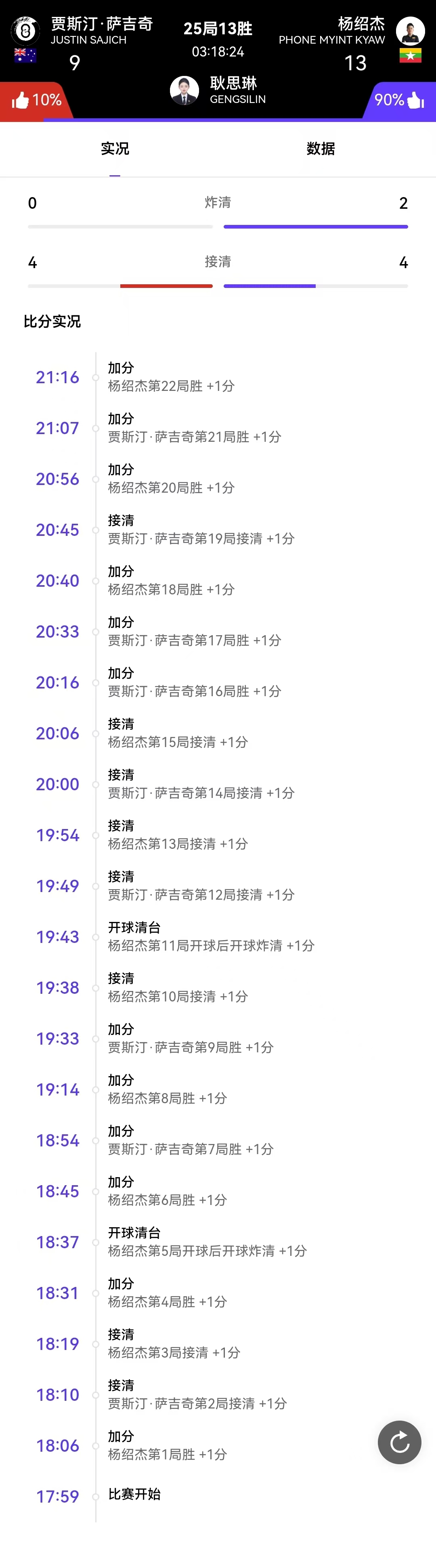Open 杨绍杰's player avatar
This screenshot has width=436, height=1568.
pos(410,30)
